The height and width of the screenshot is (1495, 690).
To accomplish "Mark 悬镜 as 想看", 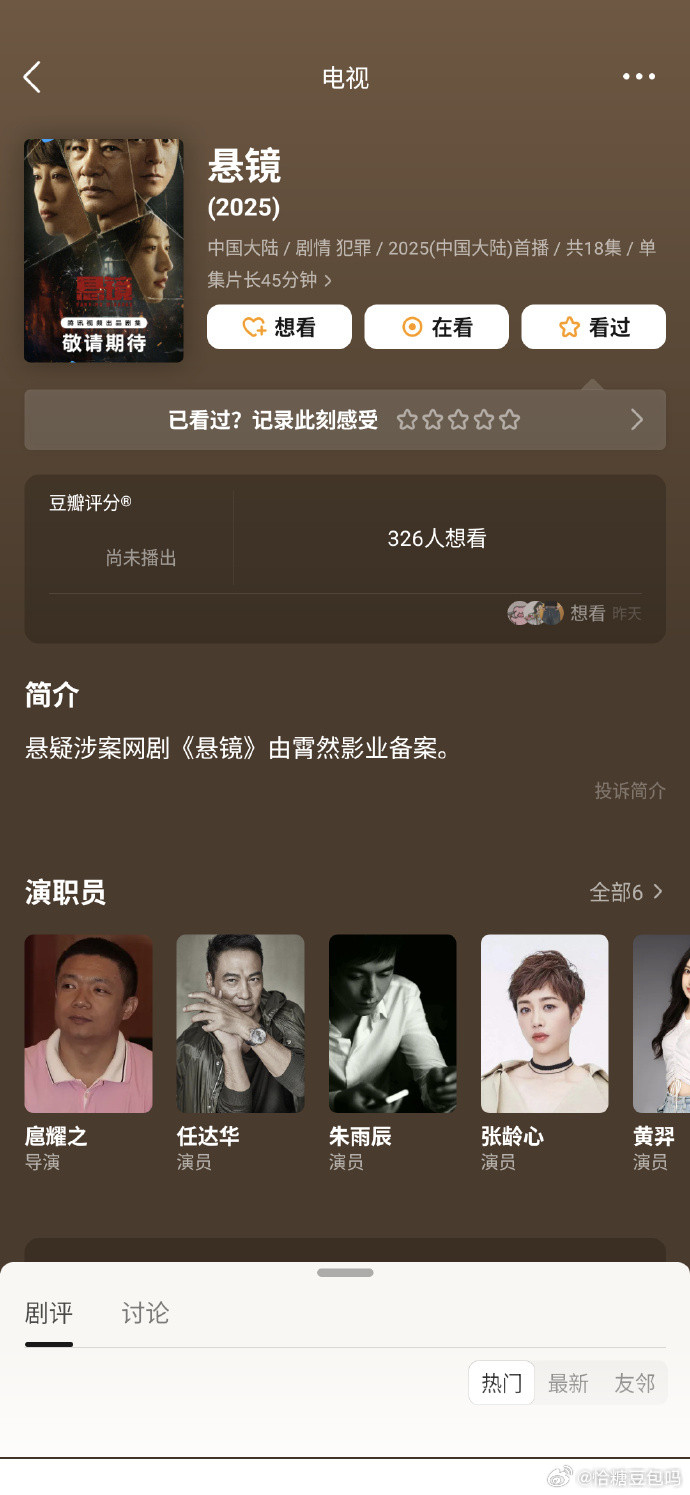I will click(279, 327).
